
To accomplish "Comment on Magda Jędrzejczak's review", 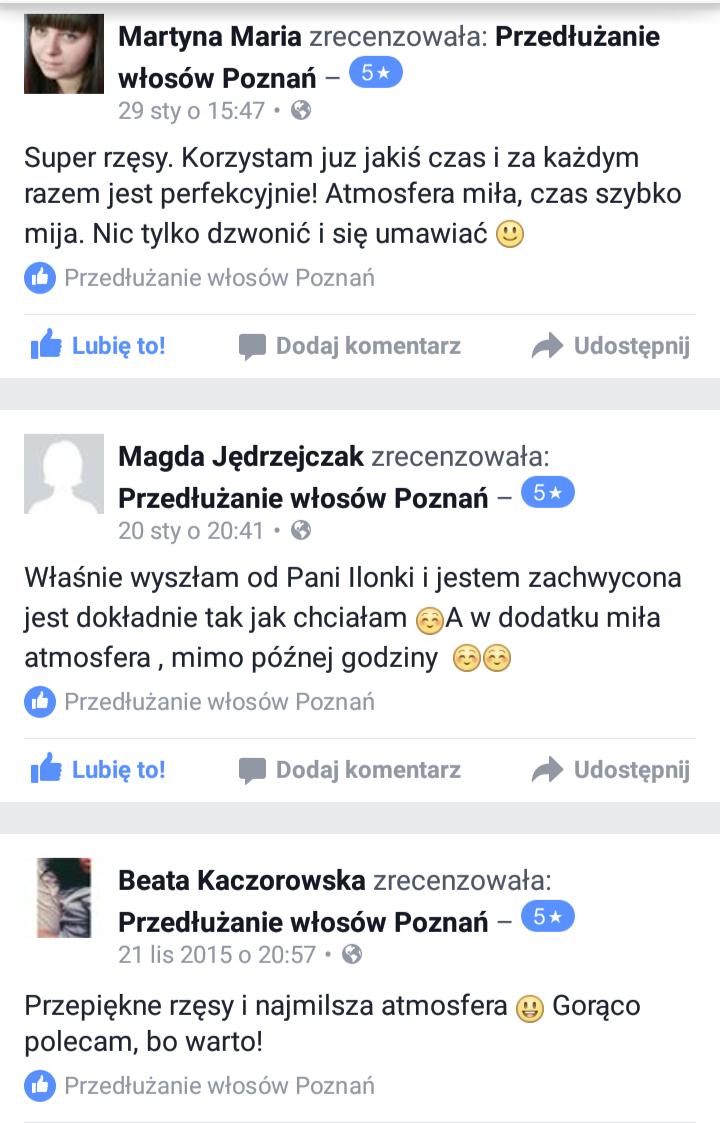I will (349, 769).
